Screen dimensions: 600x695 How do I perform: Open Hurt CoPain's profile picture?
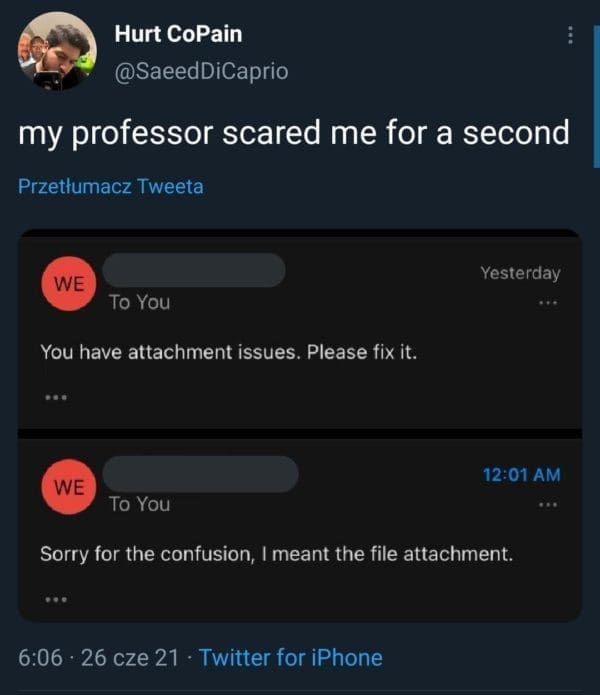click(57, 51)
